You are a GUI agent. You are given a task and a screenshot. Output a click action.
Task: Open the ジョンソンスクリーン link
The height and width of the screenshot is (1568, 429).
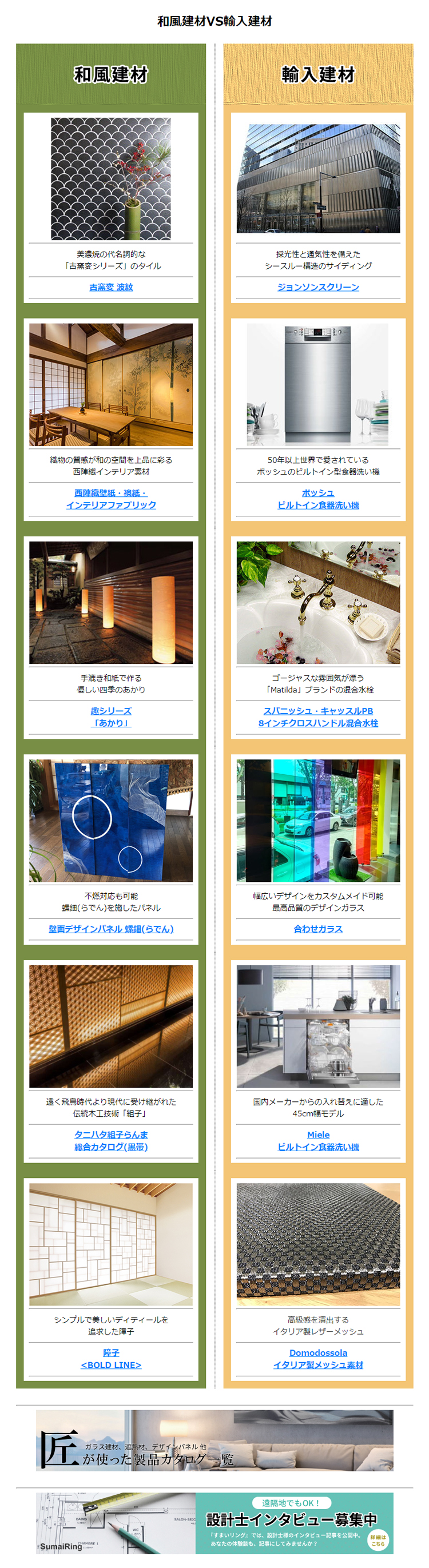[317, 286]
